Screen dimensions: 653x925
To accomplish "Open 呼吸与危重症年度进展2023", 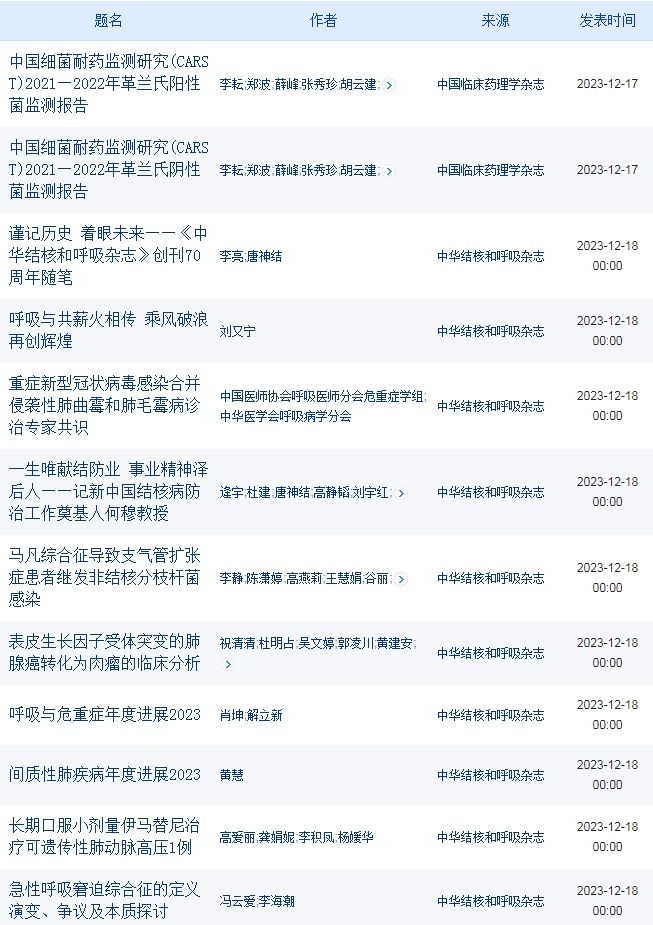I will [x=105, y=714].
